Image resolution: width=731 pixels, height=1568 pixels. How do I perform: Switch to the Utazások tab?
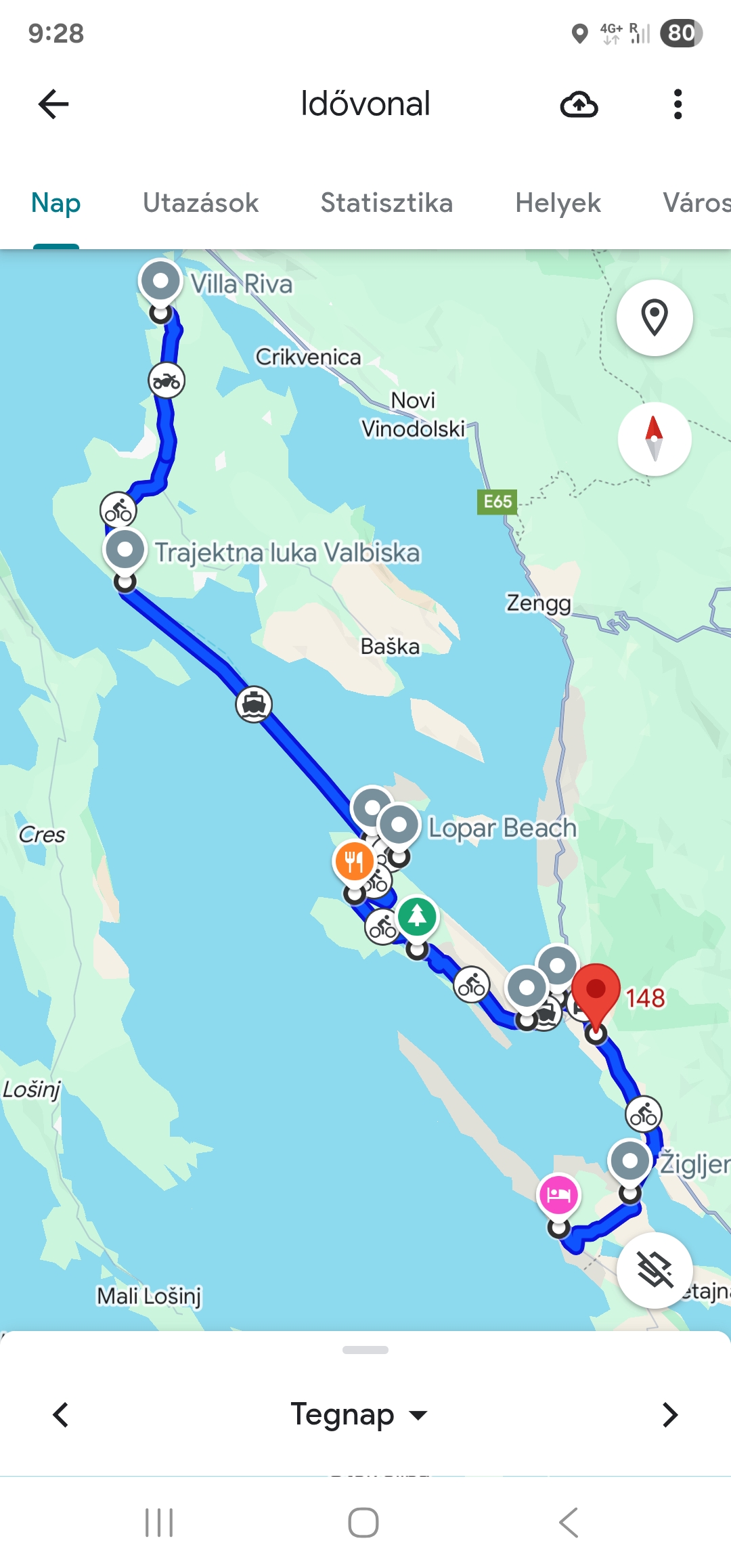pos(200,202)
